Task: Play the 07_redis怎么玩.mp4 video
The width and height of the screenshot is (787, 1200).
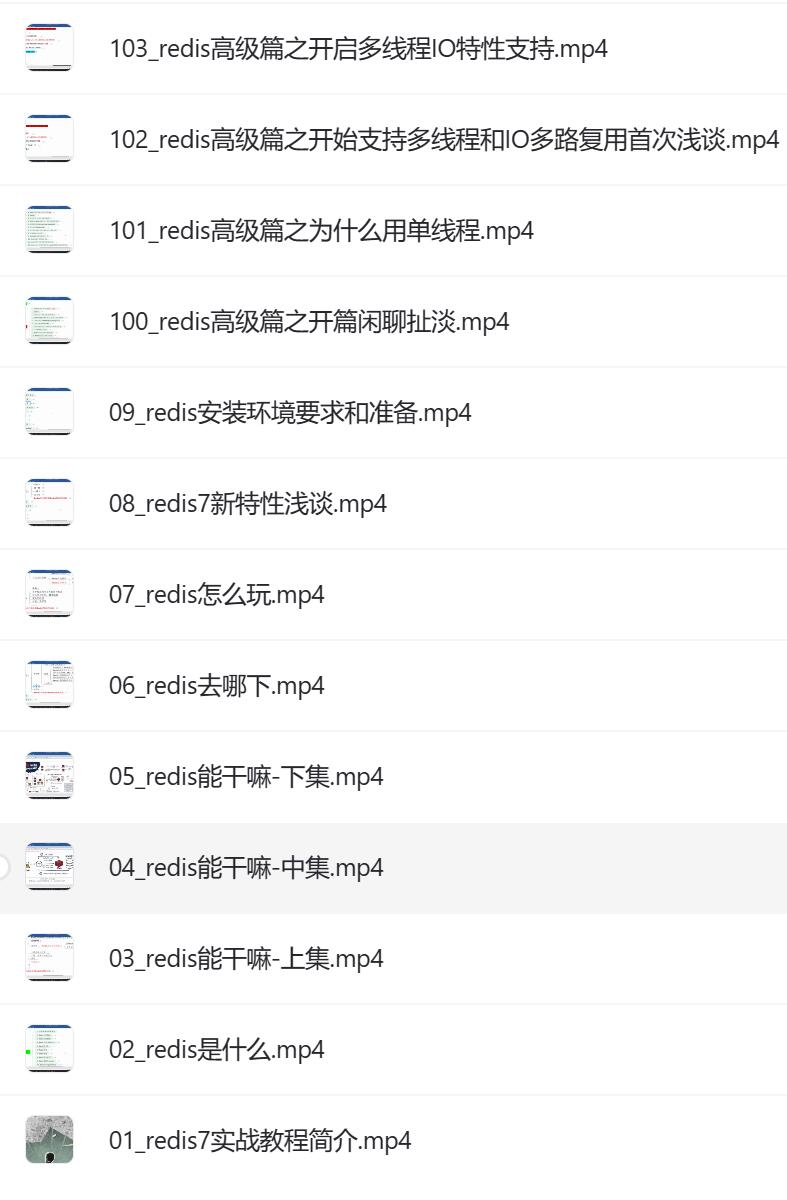Action: (x=217, y=595)
